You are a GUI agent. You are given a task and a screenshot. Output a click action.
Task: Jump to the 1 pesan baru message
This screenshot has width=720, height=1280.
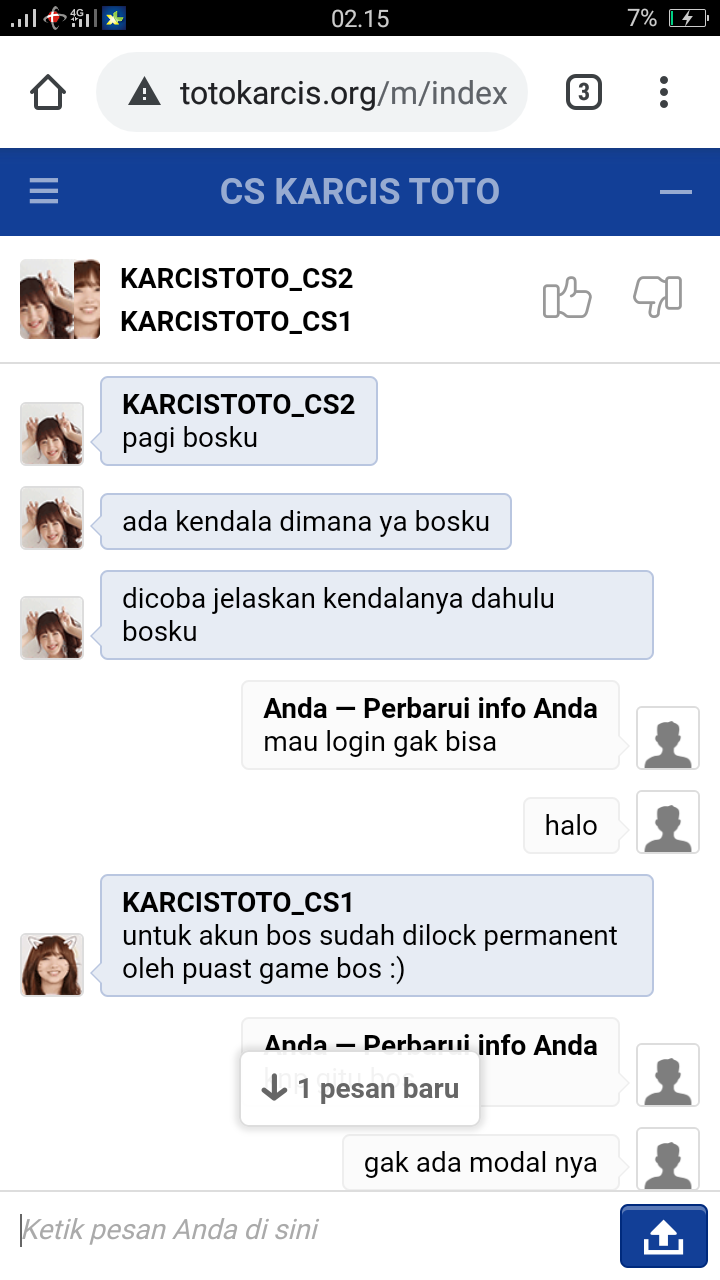click(360, 1089)
